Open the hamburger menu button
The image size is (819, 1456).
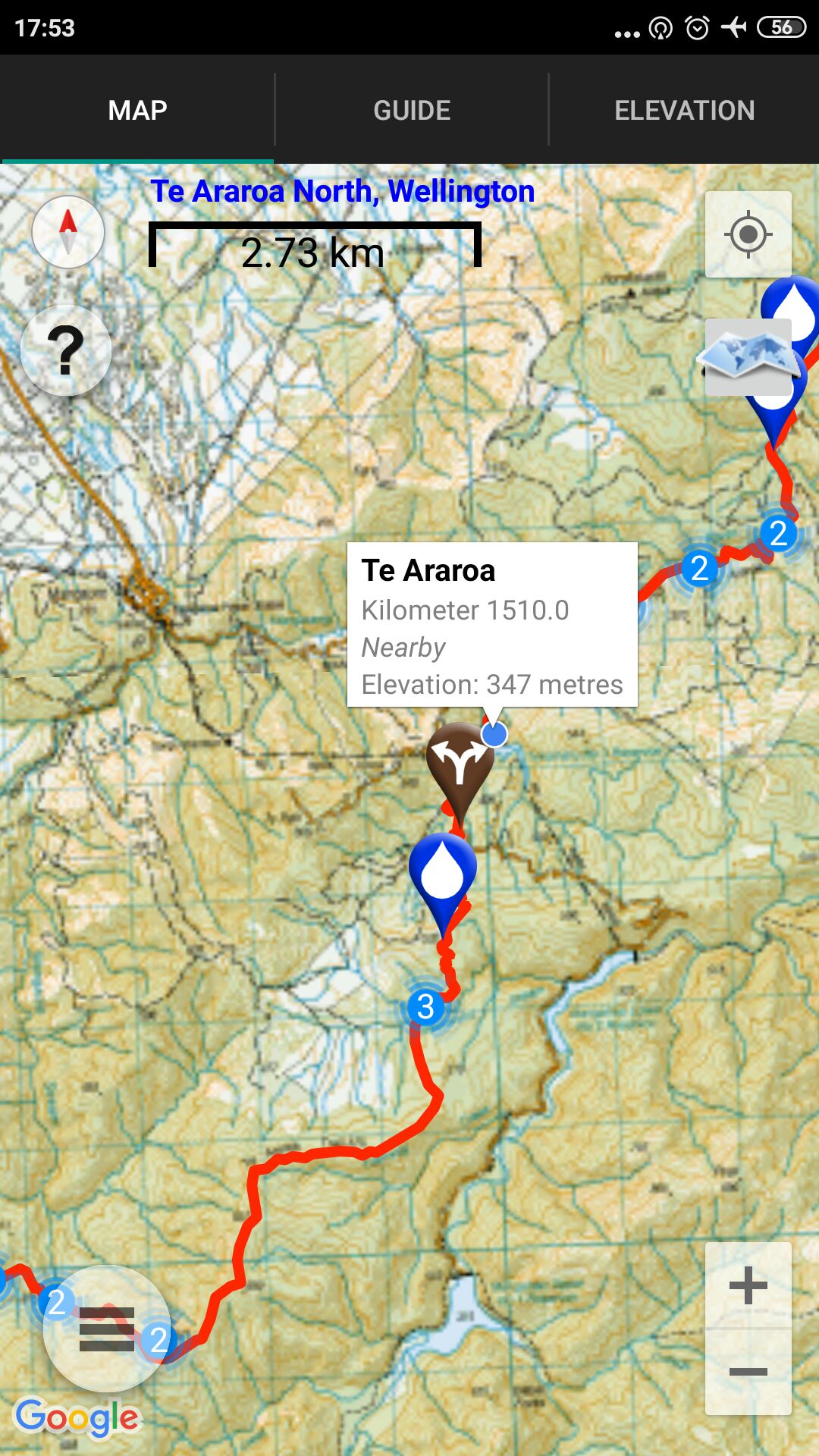(x=107, y=1329)
